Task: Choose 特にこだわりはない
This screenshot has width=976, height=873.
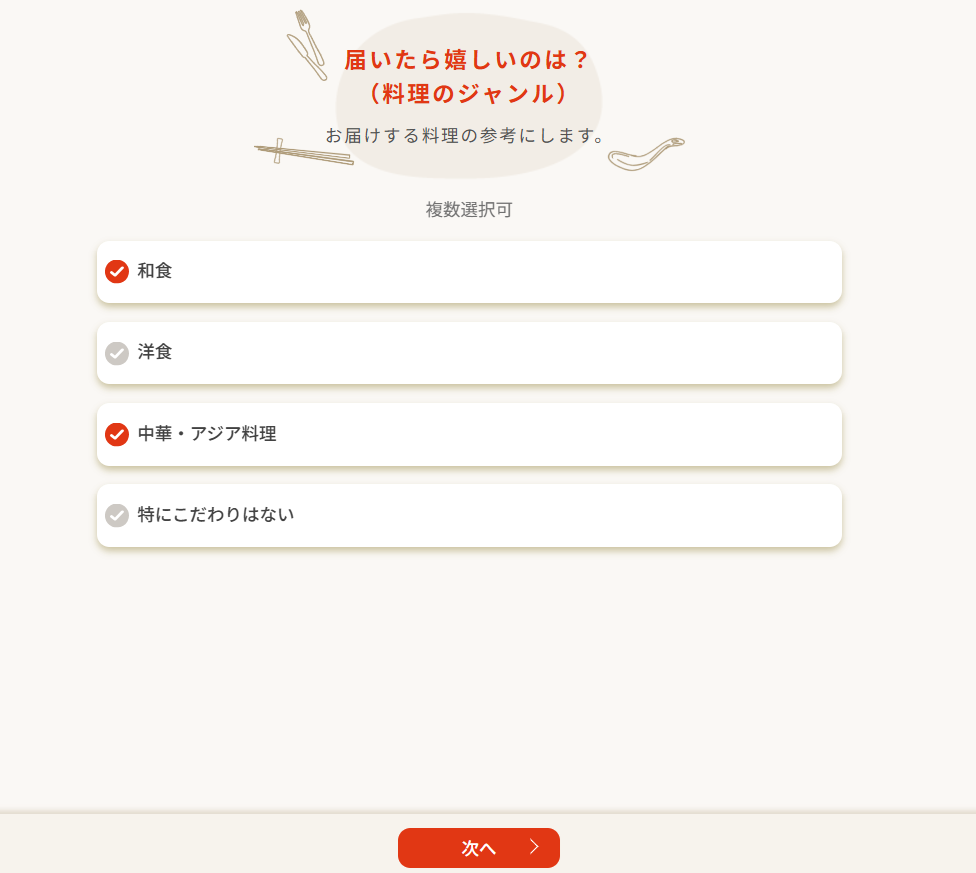Action: pyautogui.click(x=468, y=515)
